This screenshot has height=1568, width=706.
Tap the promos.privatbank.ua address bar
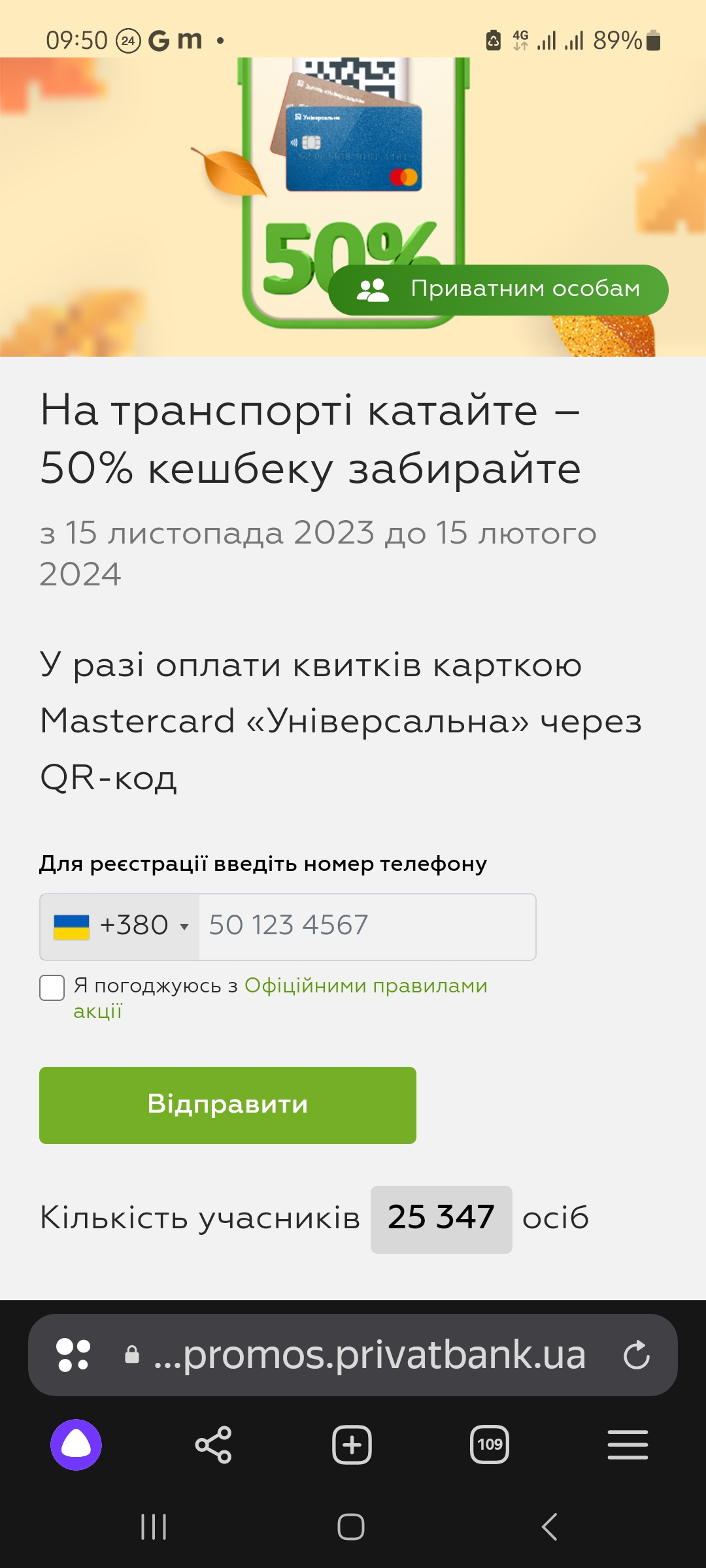click(x=369, y=1355)
